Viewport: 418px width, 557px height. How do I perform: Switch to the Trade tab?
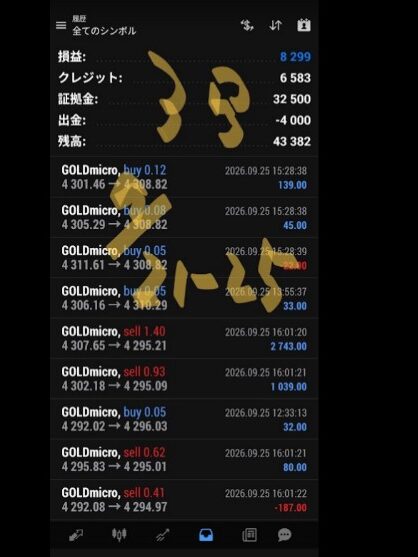click(x=162, y=535)
